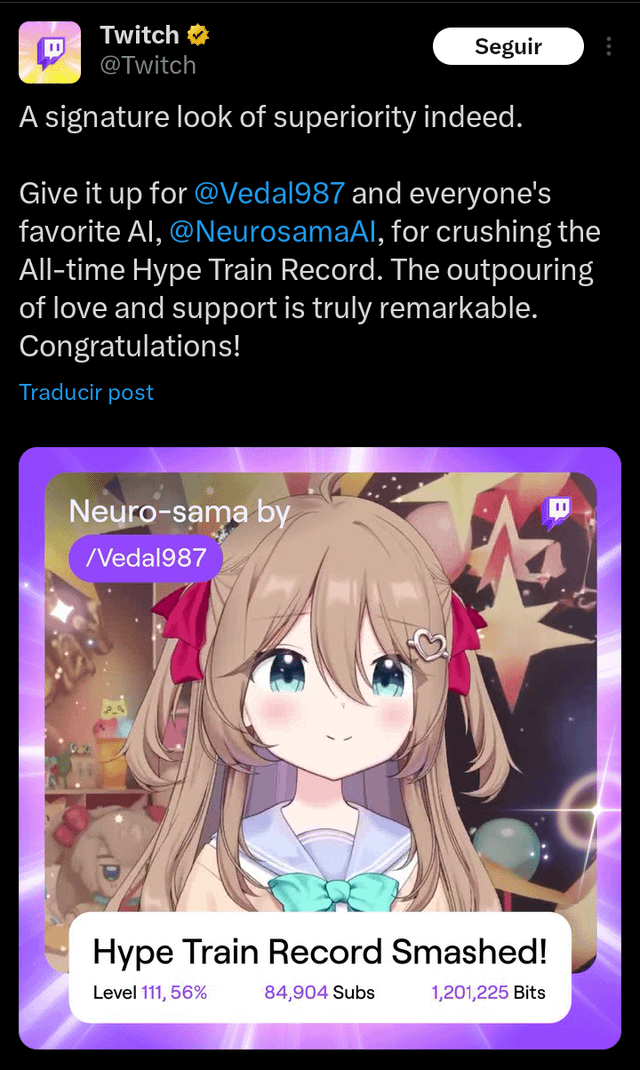Image resolution: width=640 pixels, height=1070 pixels.
Task: Open the Twitch profile avatar
Action: coord(49,52)
